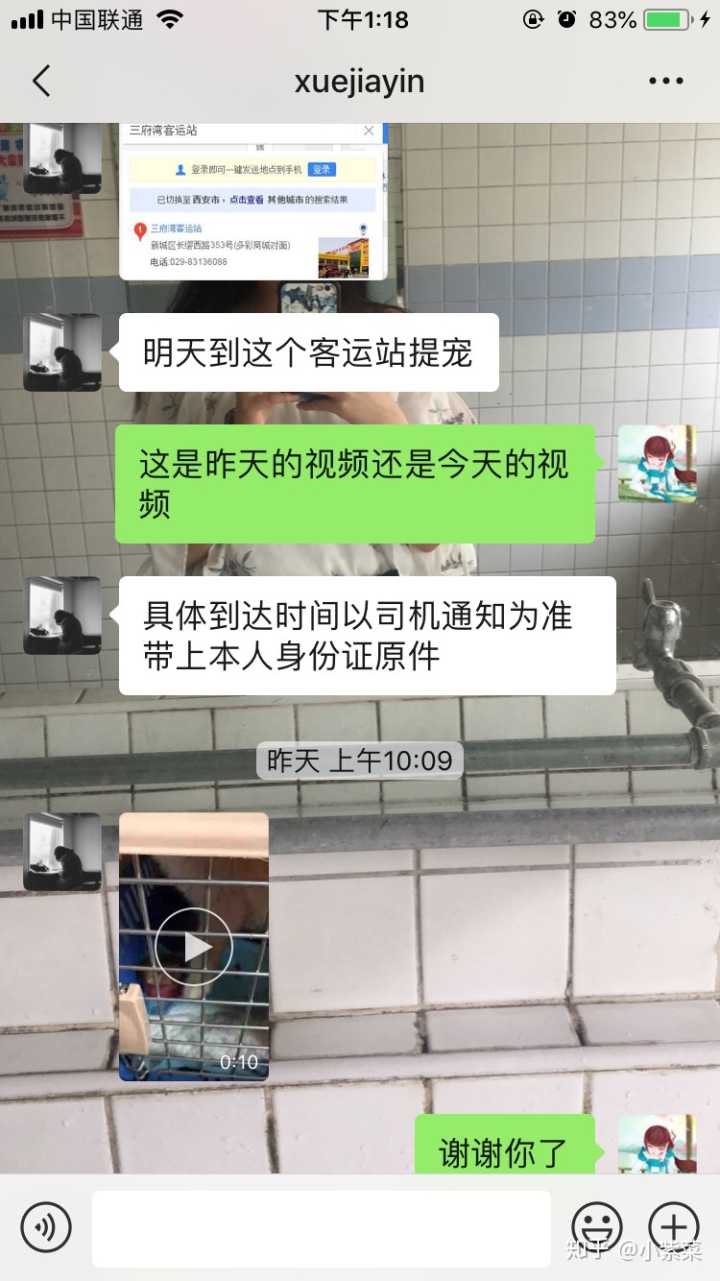This screenshot has height=1281, width=720.
Task: Open the plus attachments menu
Action: (673, 1227)
